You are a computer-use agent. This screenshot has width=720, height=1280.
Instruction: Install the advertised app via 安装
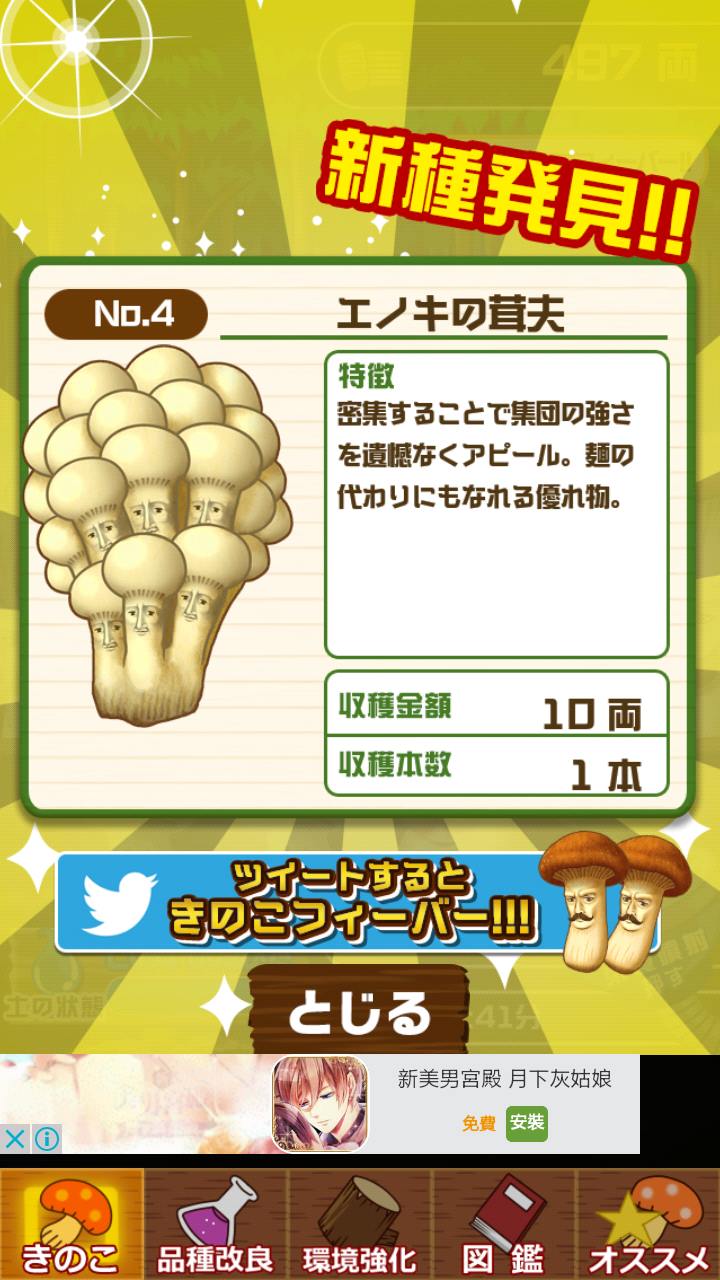coord(526,1123)
